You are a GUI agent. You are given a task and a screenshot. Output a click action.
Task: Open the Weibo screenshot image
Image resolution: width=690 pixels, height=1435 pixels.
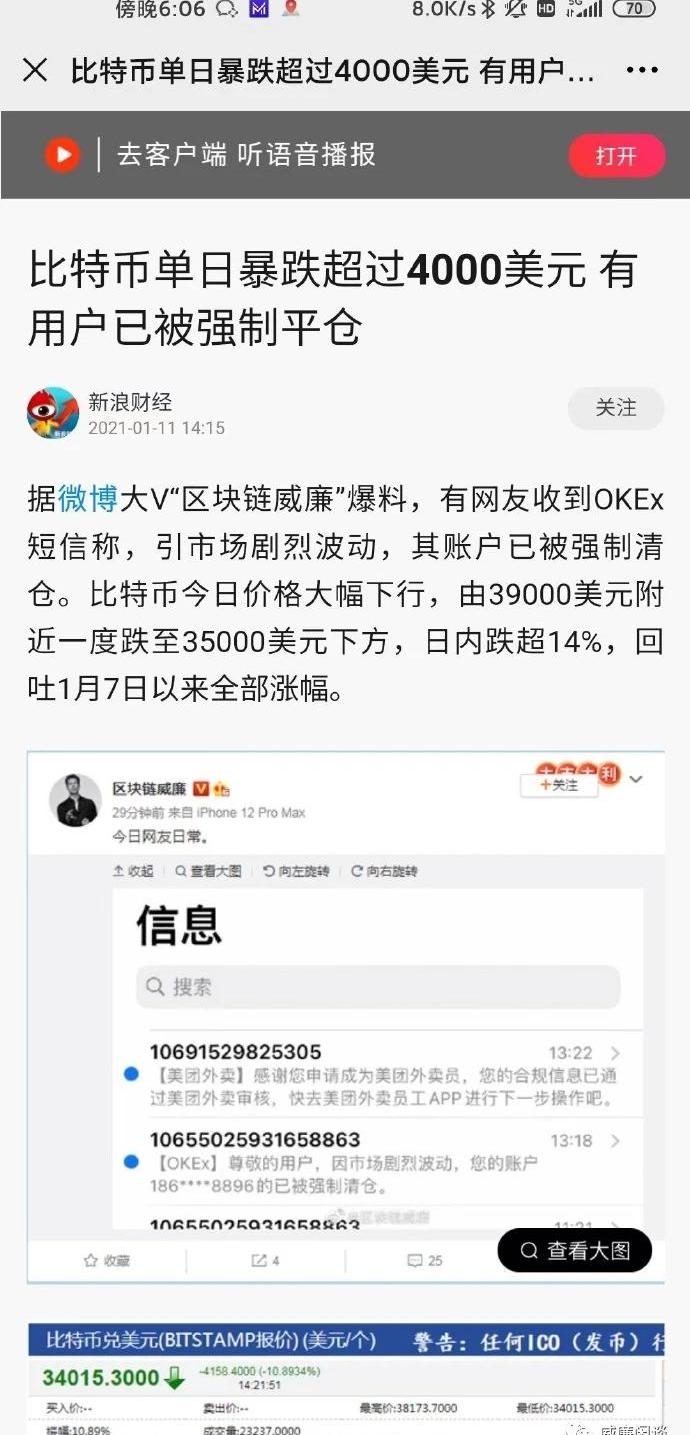click(345, 1000)
